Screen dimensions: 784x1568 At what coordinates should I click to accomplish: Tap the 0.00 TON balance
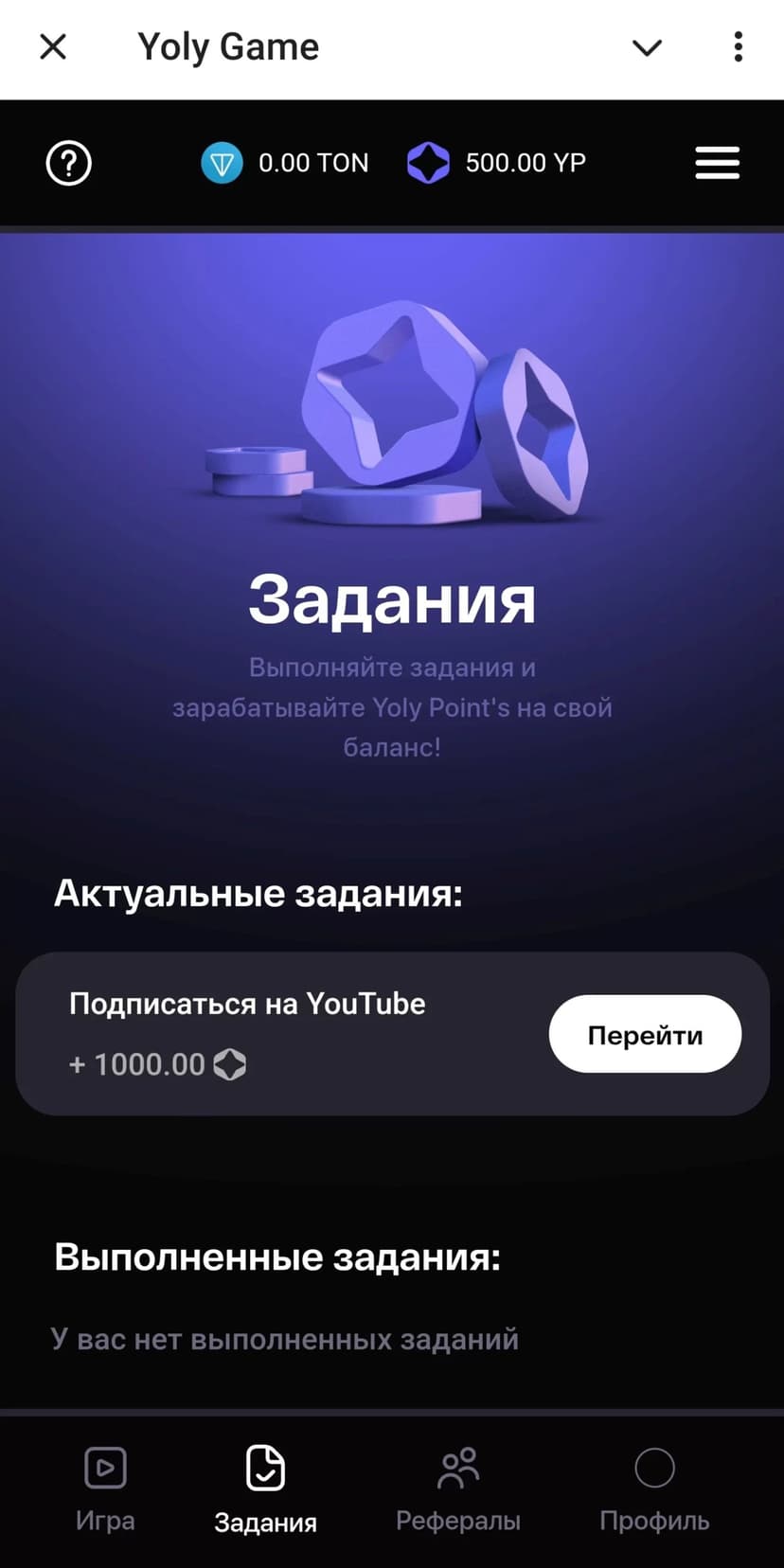click(x=285, y=163)
